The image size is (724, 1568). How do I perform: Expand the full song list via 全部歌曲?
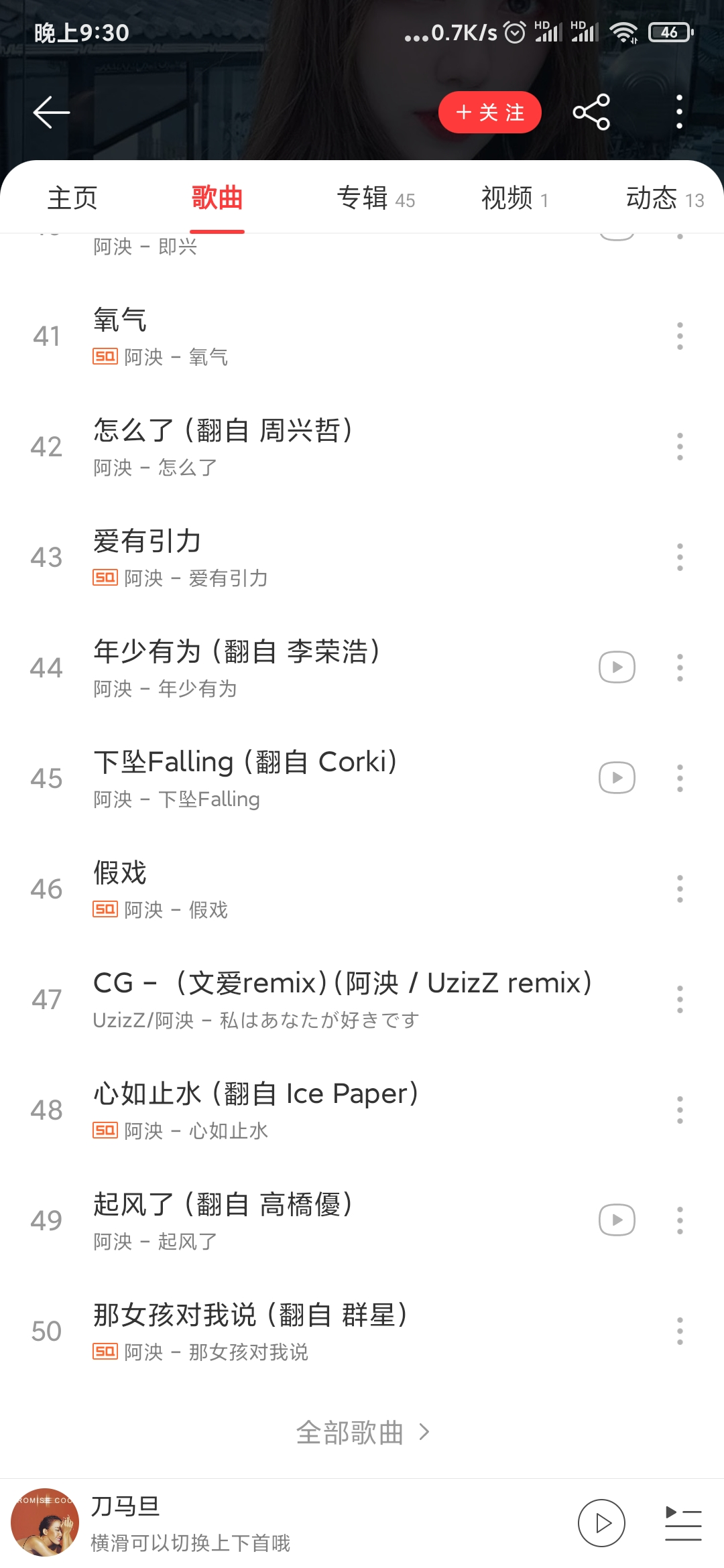click(x=362, y=1431)
